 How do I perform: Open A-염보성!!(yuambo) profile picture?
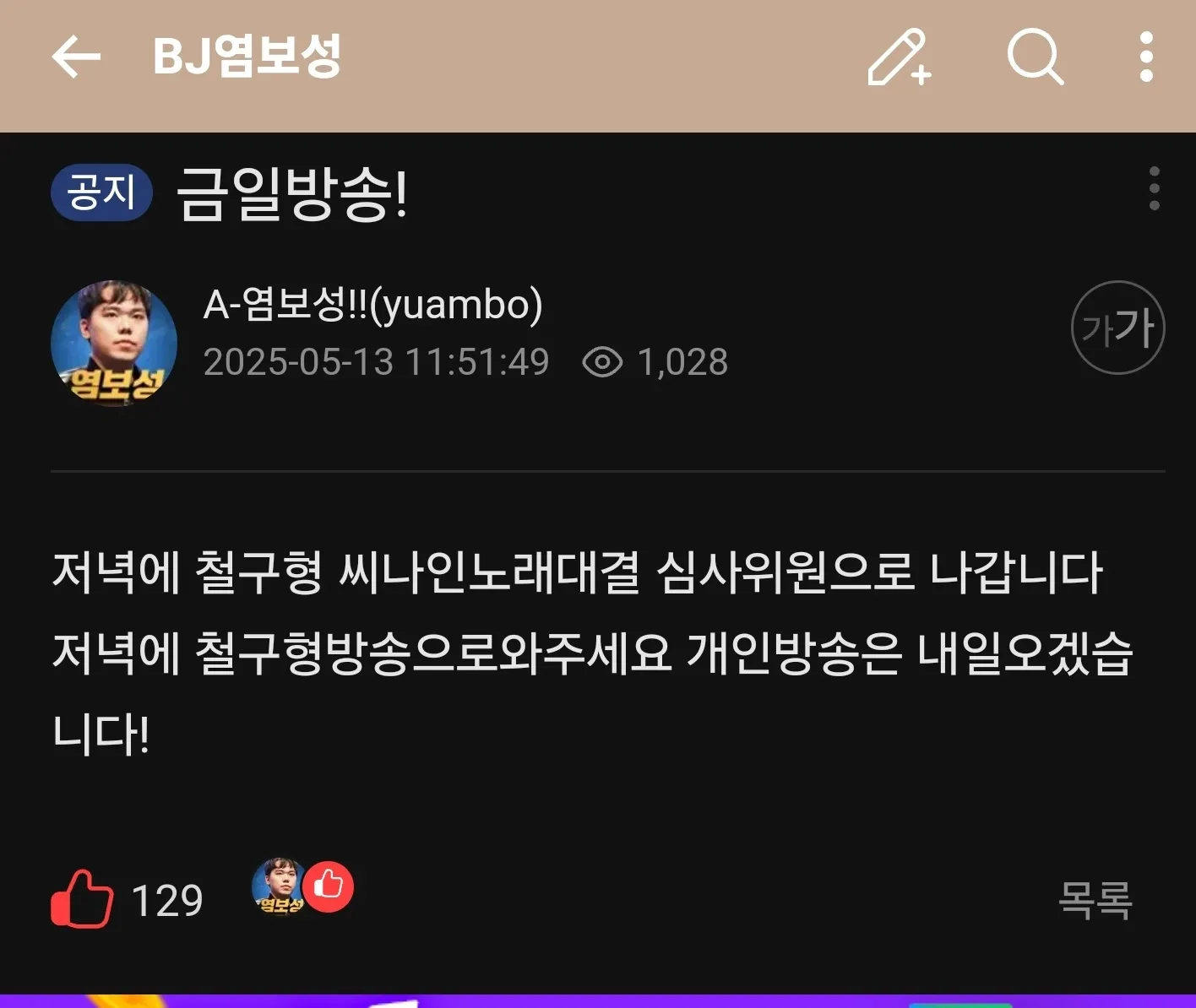click(x=114, y=344)
